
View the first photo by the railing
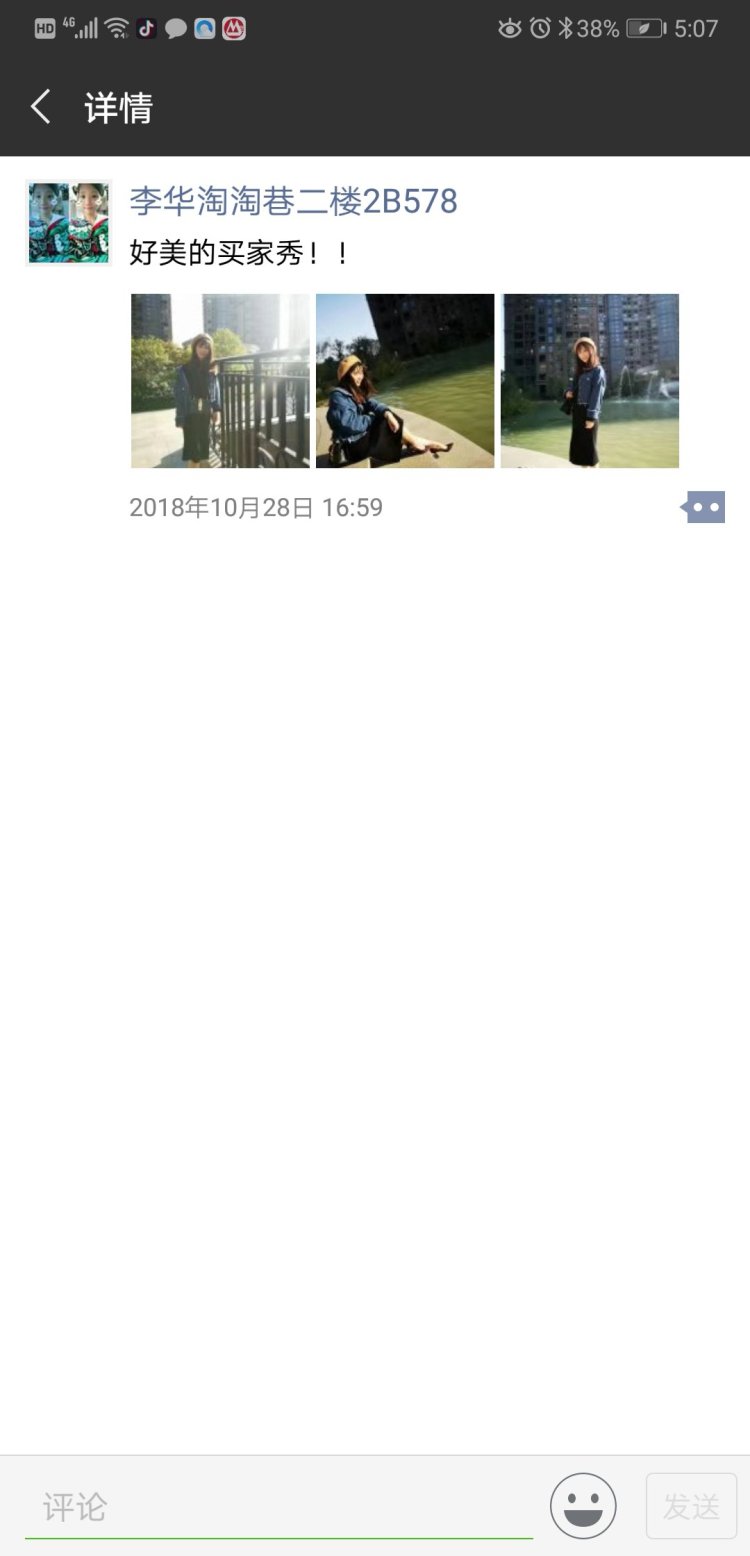coord(220,381)
